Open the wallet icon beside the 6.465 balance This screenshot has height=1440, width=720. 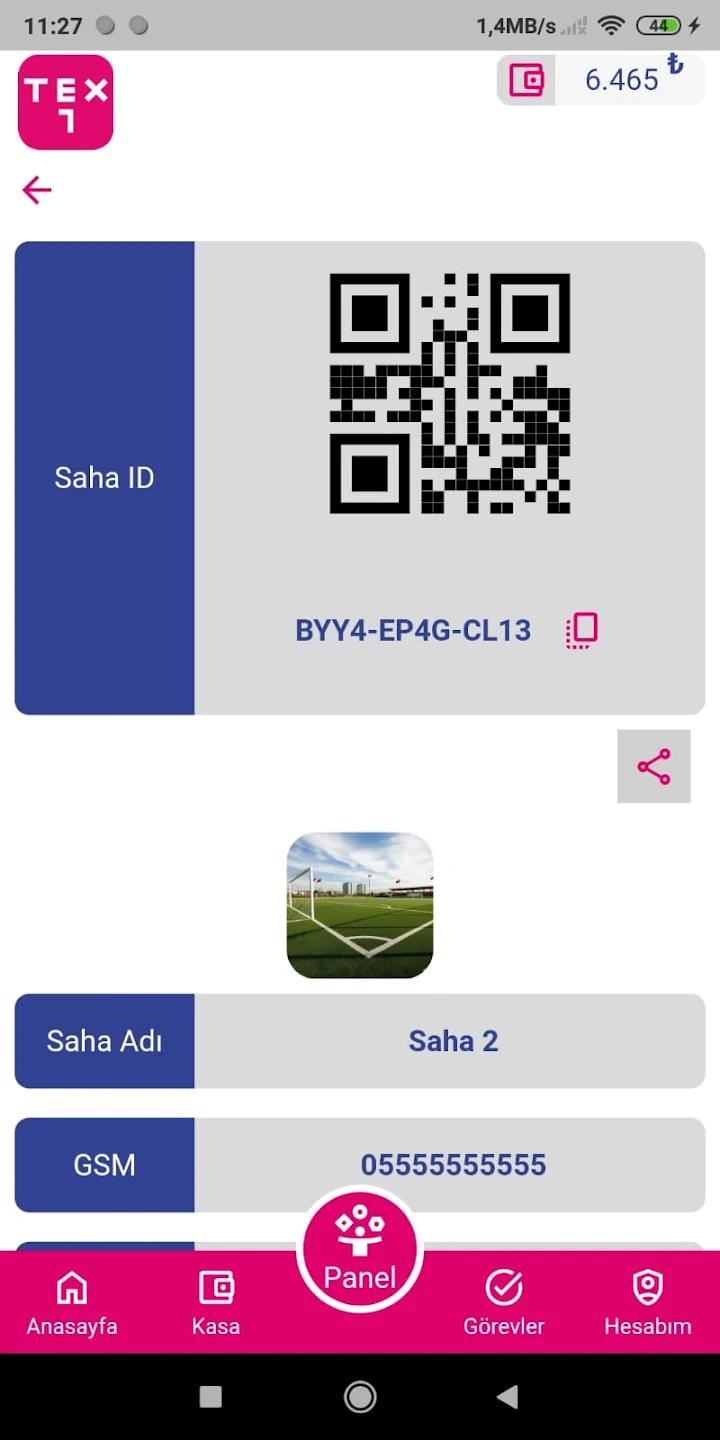[x=526, y=79]
